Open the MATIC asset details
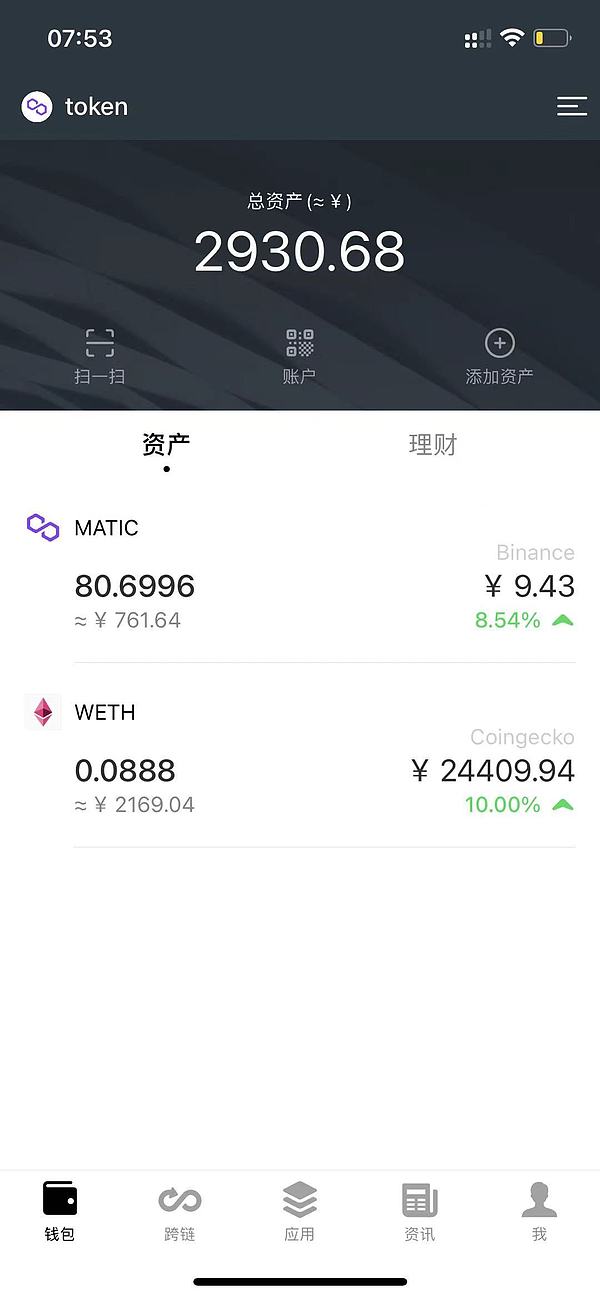Image resolution: width=600 pixels, height=1298 pixels. click(300, 575)
